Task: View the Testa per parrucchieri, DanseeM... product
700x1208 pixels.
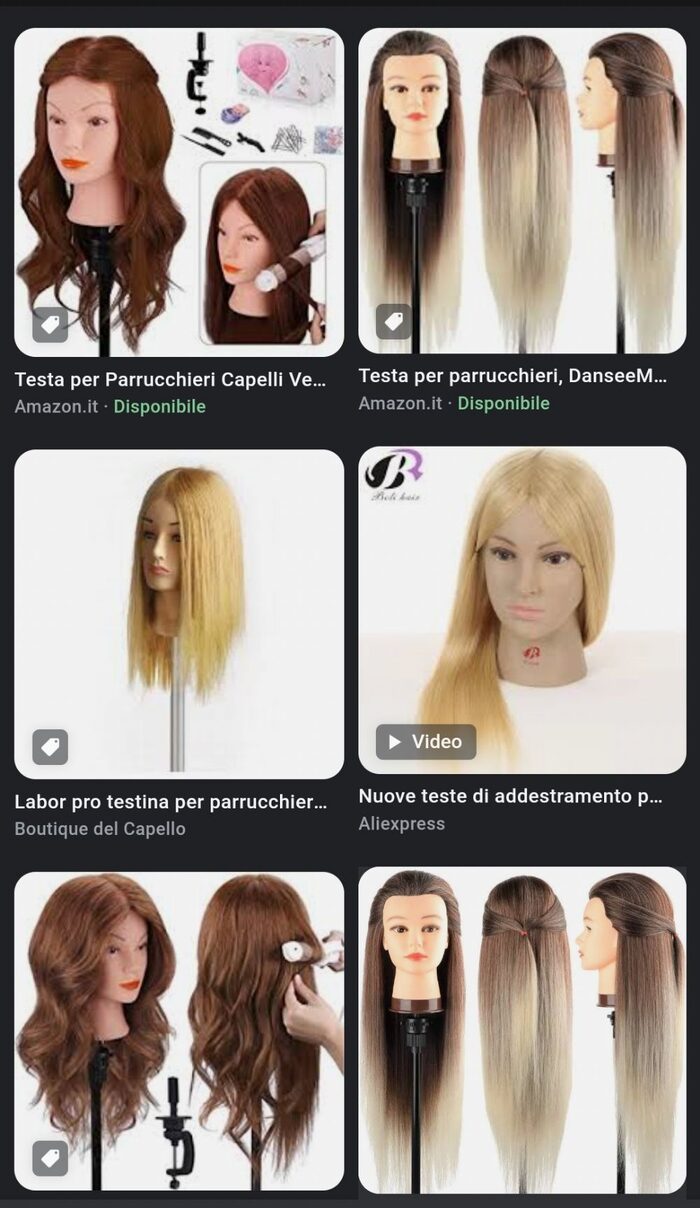Action: point(522,190)
